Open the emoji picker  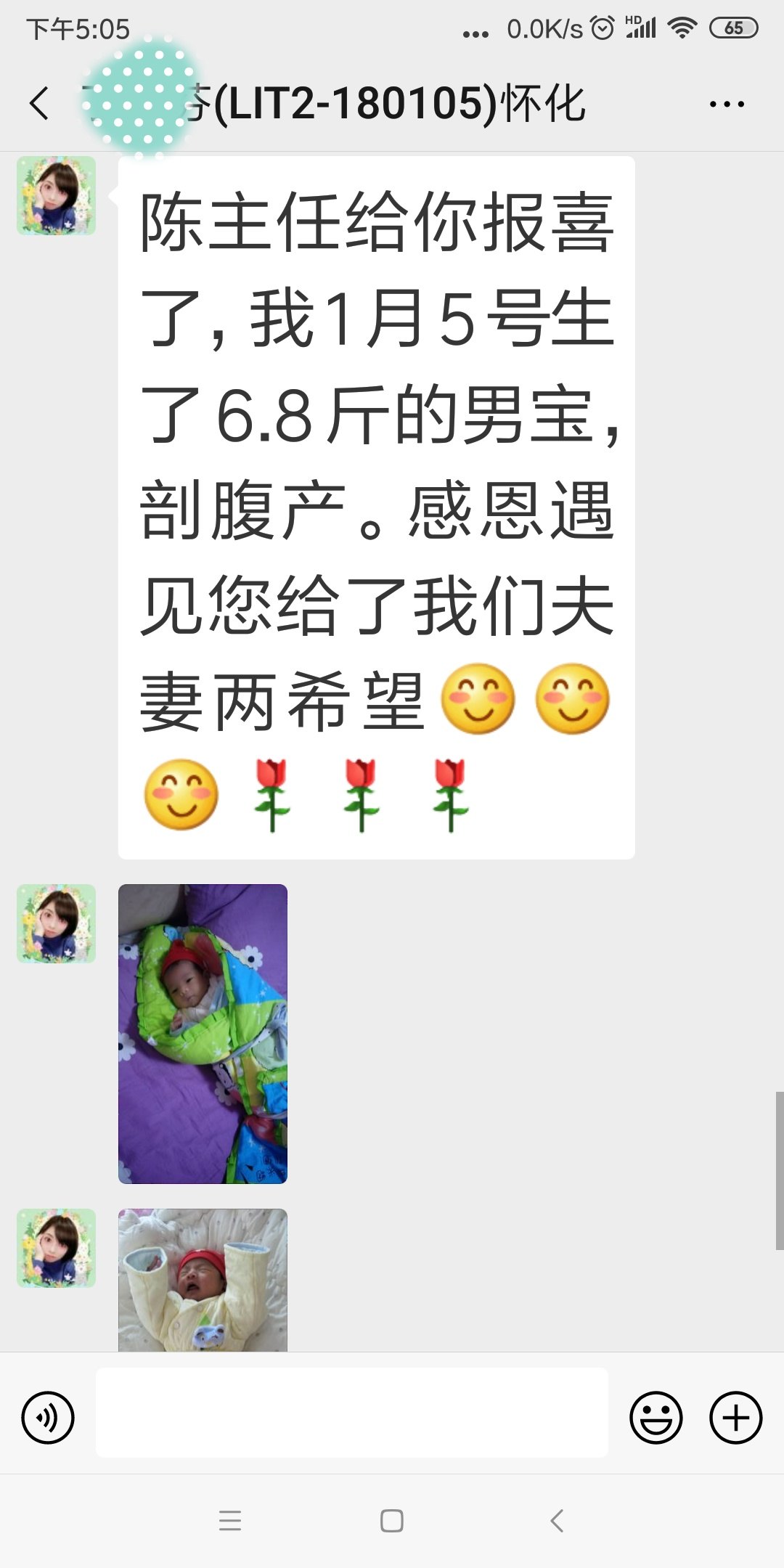coord(656,1417)
